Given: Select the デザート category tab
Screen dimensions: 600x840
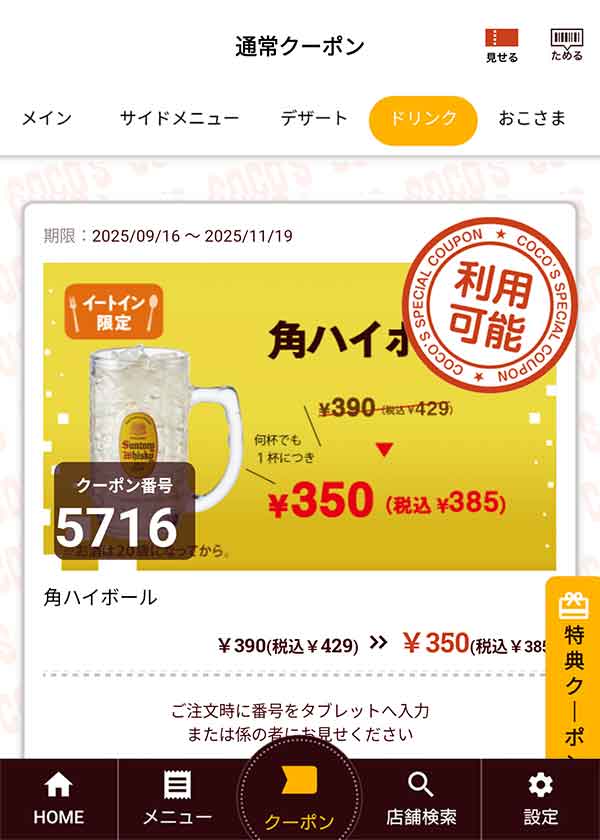Looking at the screenshot, I should click(x=314, y=118).
